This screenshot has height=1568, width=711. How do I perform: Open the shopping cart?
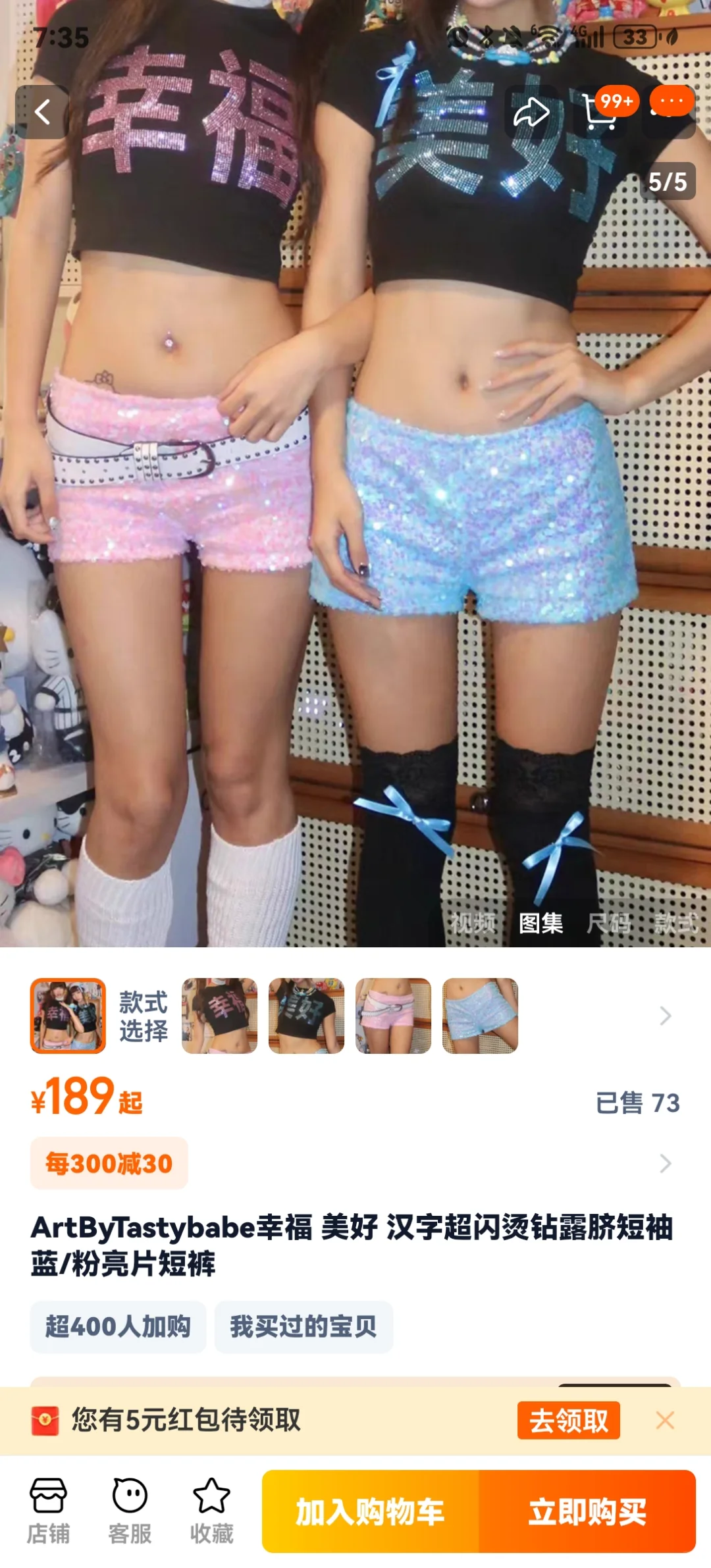[599, 113]
